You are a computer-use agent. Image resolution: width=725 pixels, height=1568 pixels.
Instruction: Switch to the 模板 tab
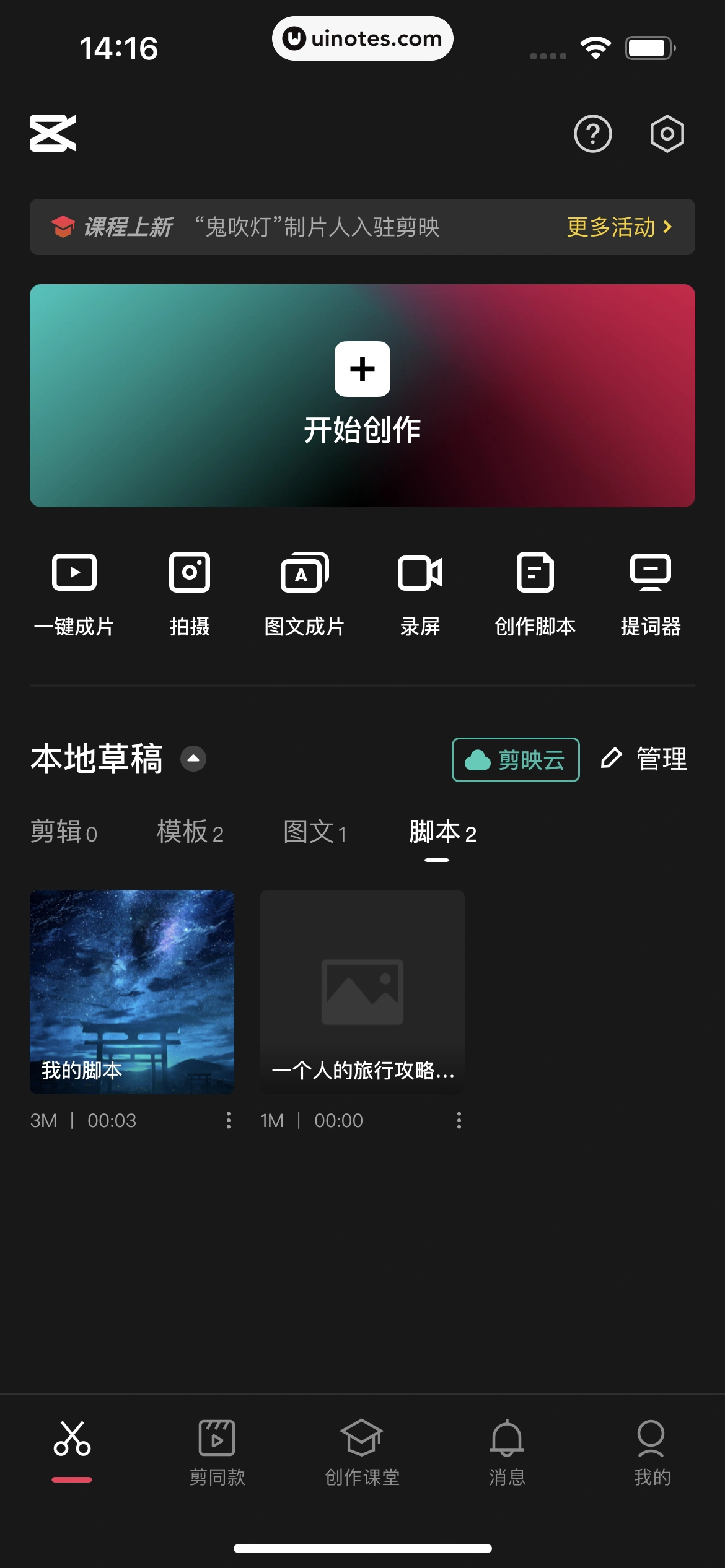[x=189, y=833]
